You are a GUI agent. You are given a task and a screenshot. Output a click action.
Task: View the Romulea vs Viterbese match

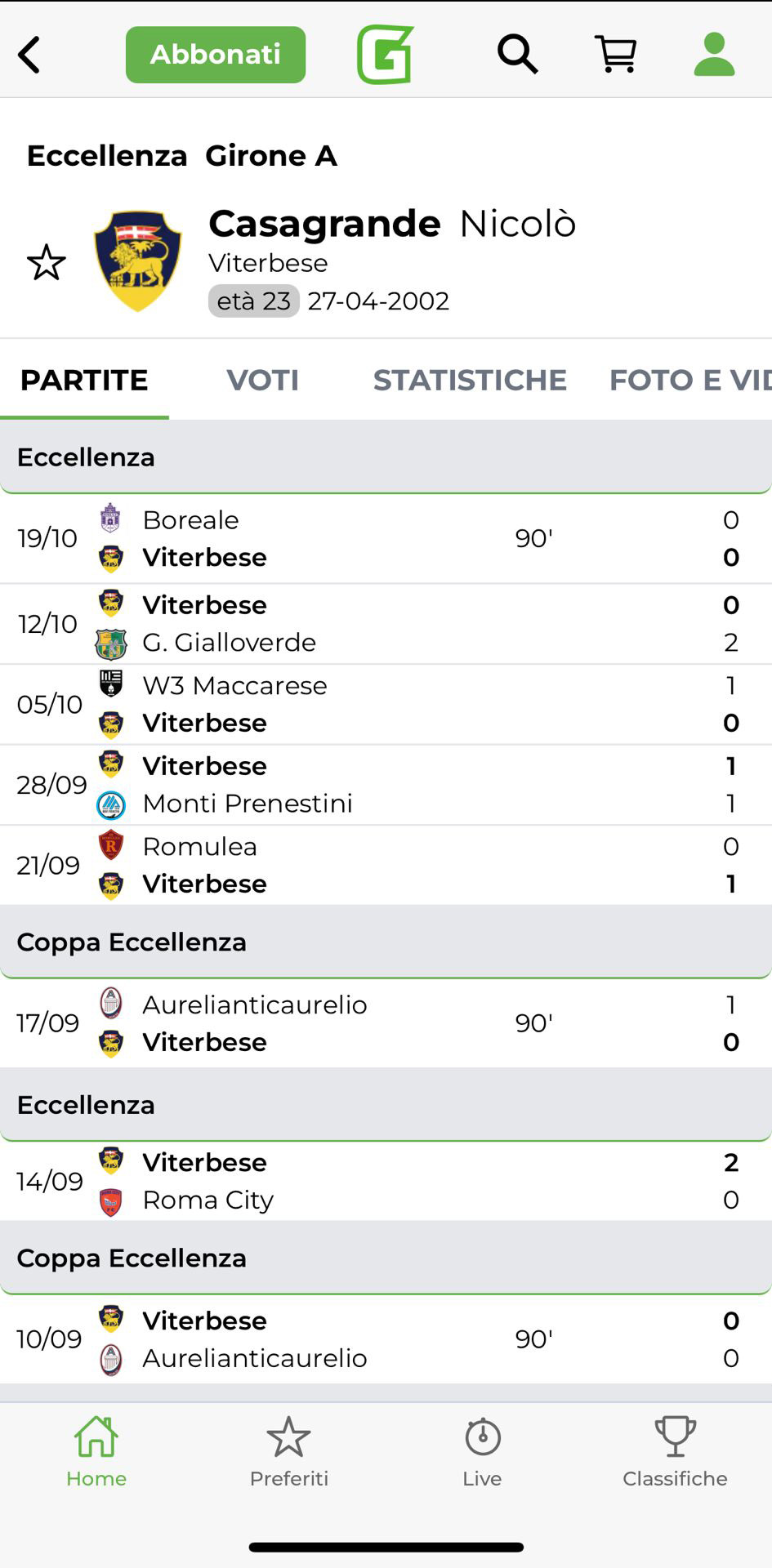(386, 865)
